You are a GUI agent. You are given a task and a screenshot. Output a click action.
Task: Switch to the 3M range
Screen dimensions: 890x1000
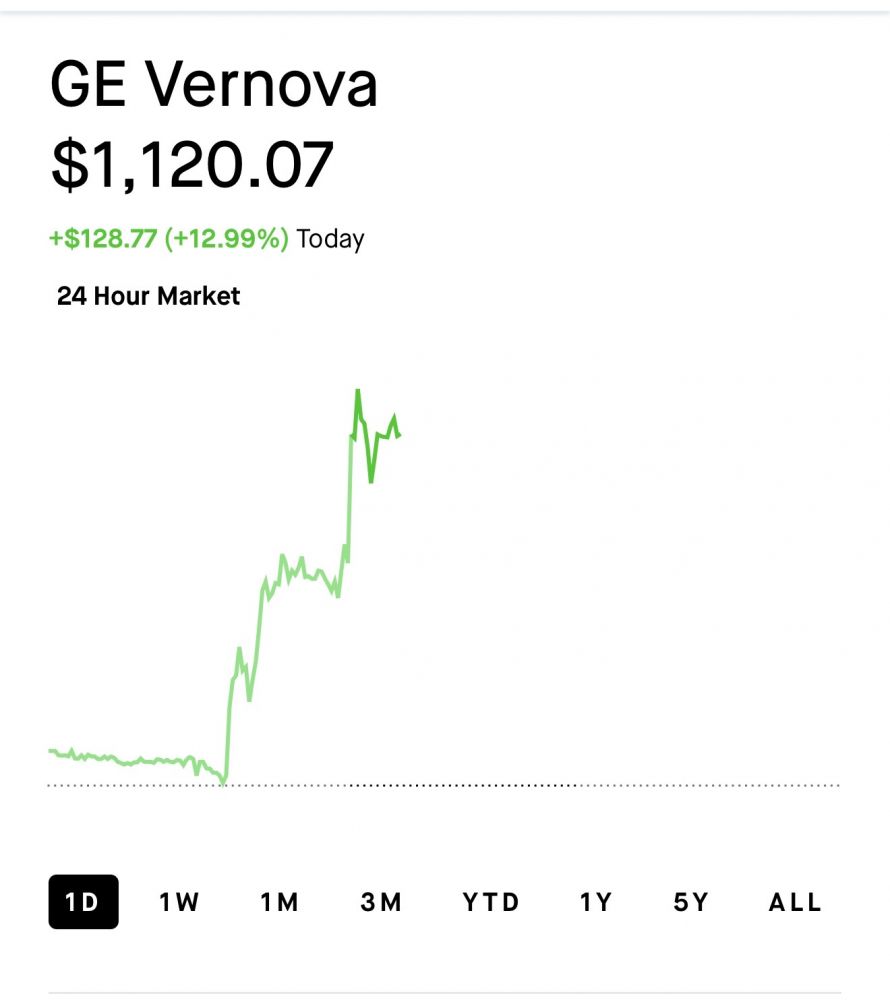click(x=381, y=902)
